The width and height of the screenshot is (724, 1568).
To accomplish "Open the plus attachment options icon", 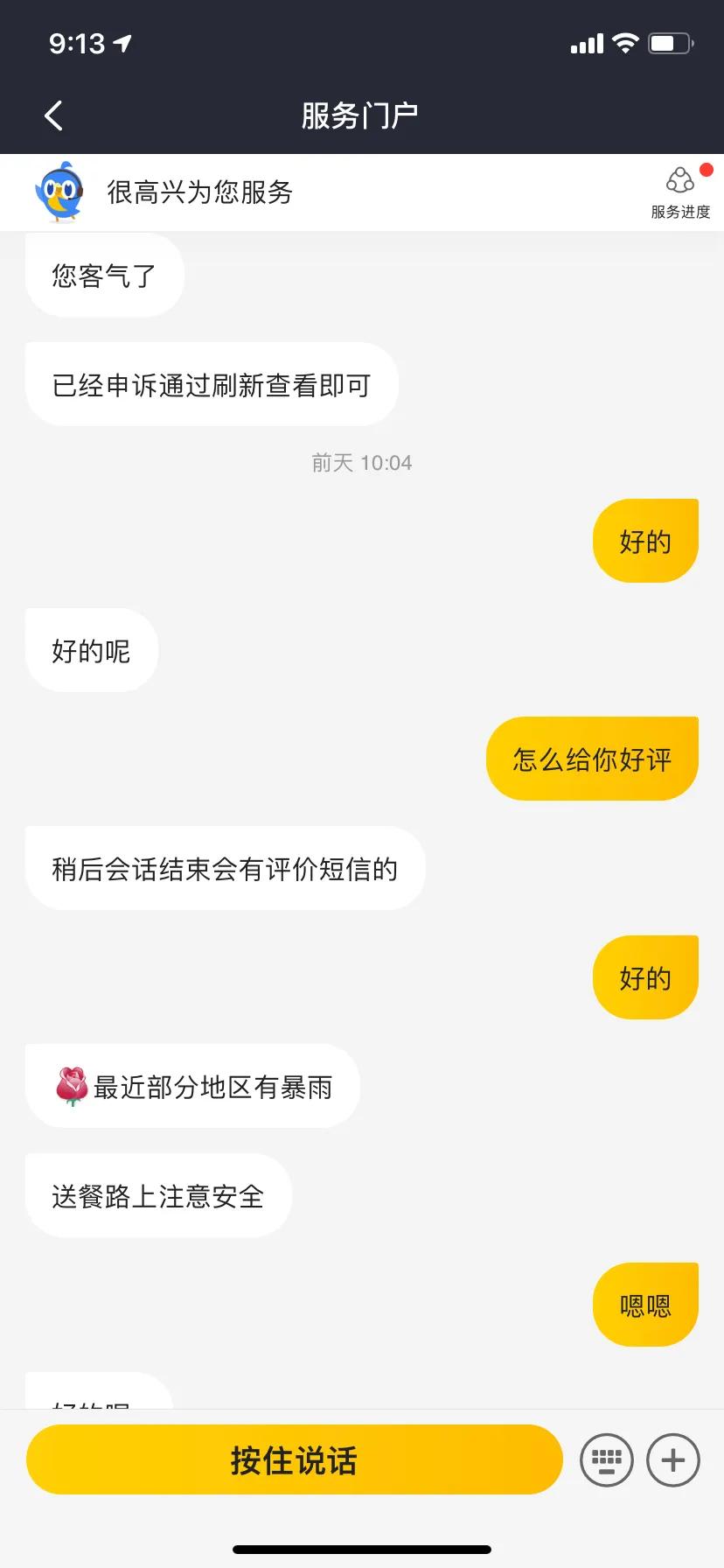I will (672, 1459).
